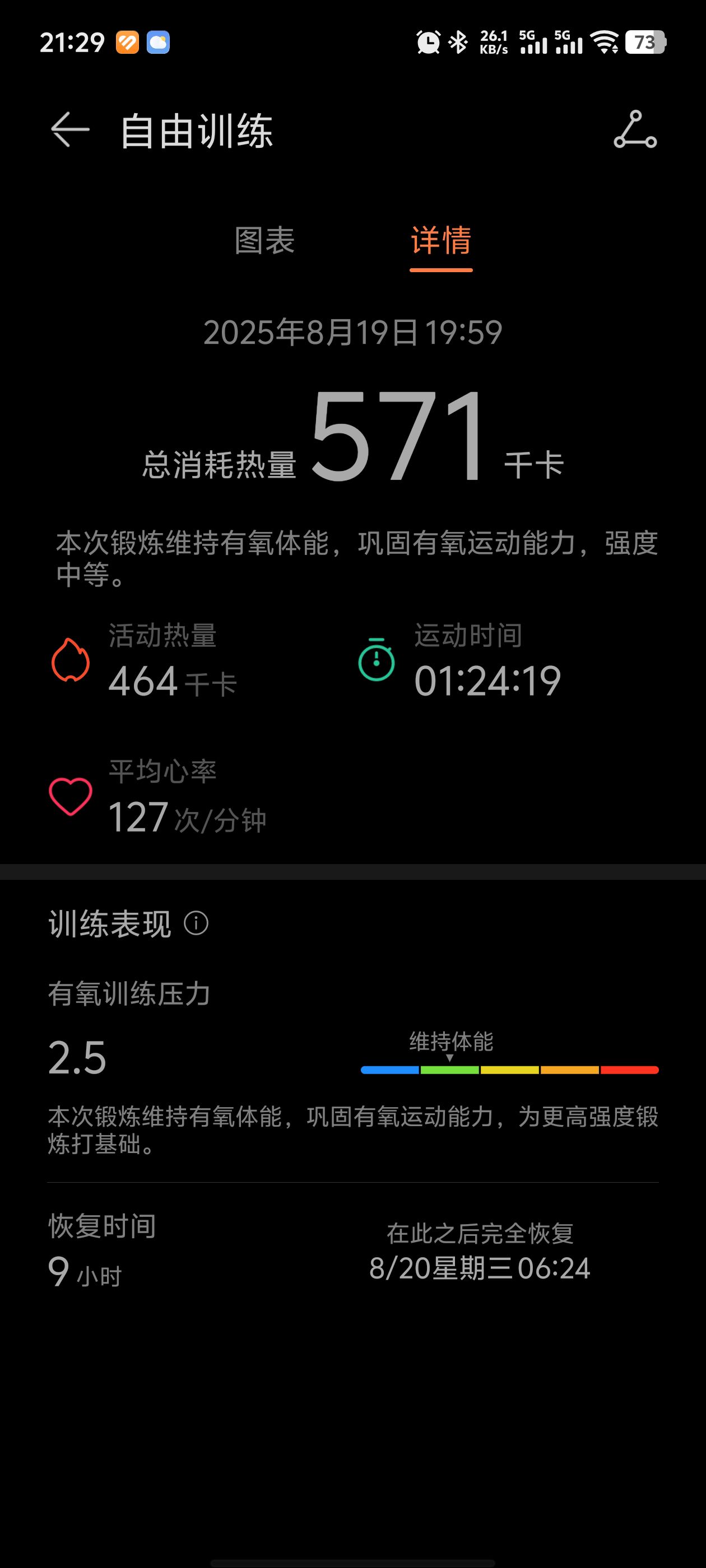
Task: Go back using the top-left arrow
Action: tap(70, 130)
